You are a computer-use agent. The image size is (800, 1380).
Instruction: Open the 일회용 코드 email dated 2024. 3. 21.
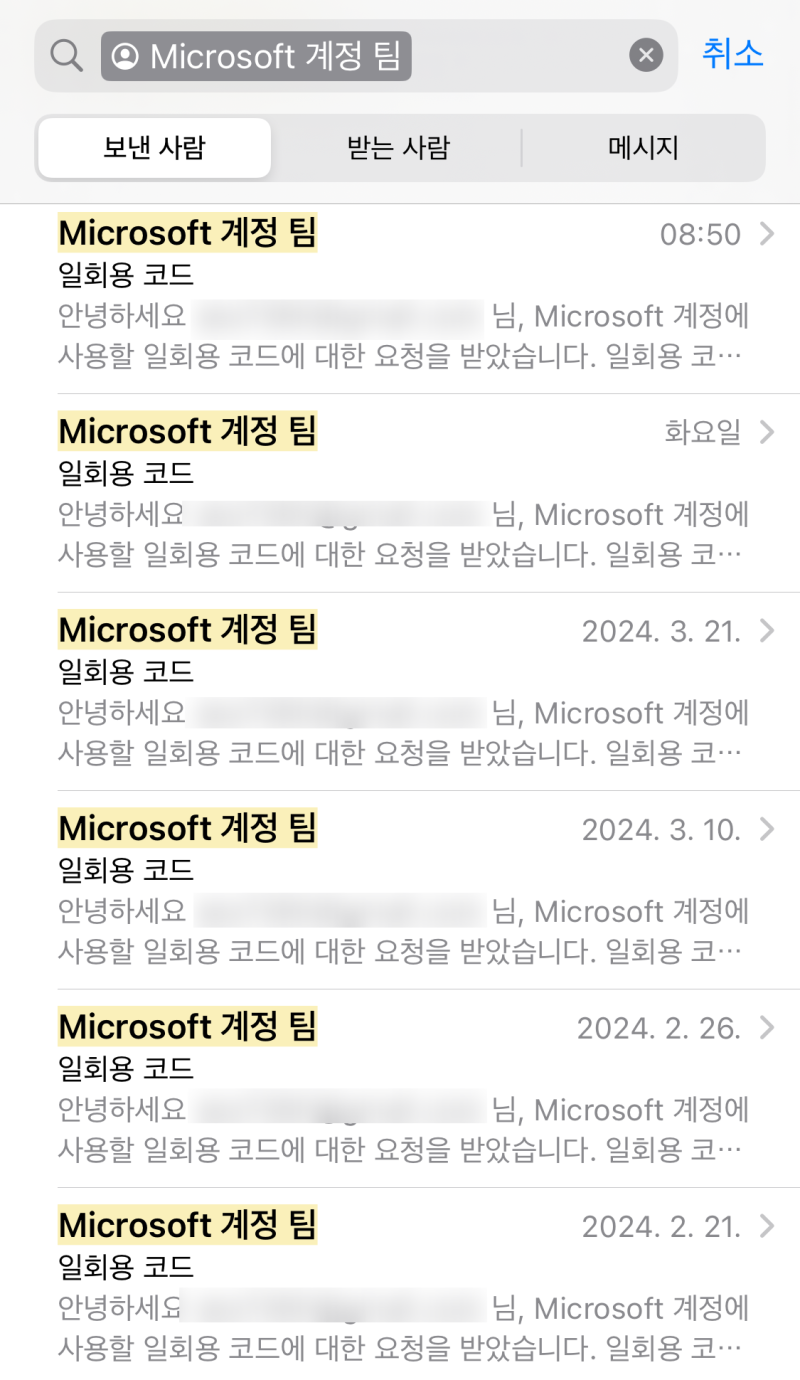(400, 690)
